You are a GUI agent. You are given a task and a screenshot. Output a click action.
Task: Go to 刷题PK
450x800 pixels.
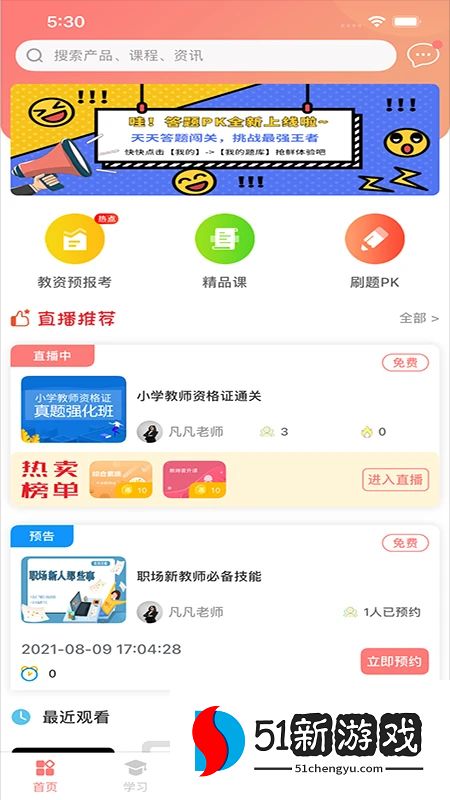click(x=374, y=252)
